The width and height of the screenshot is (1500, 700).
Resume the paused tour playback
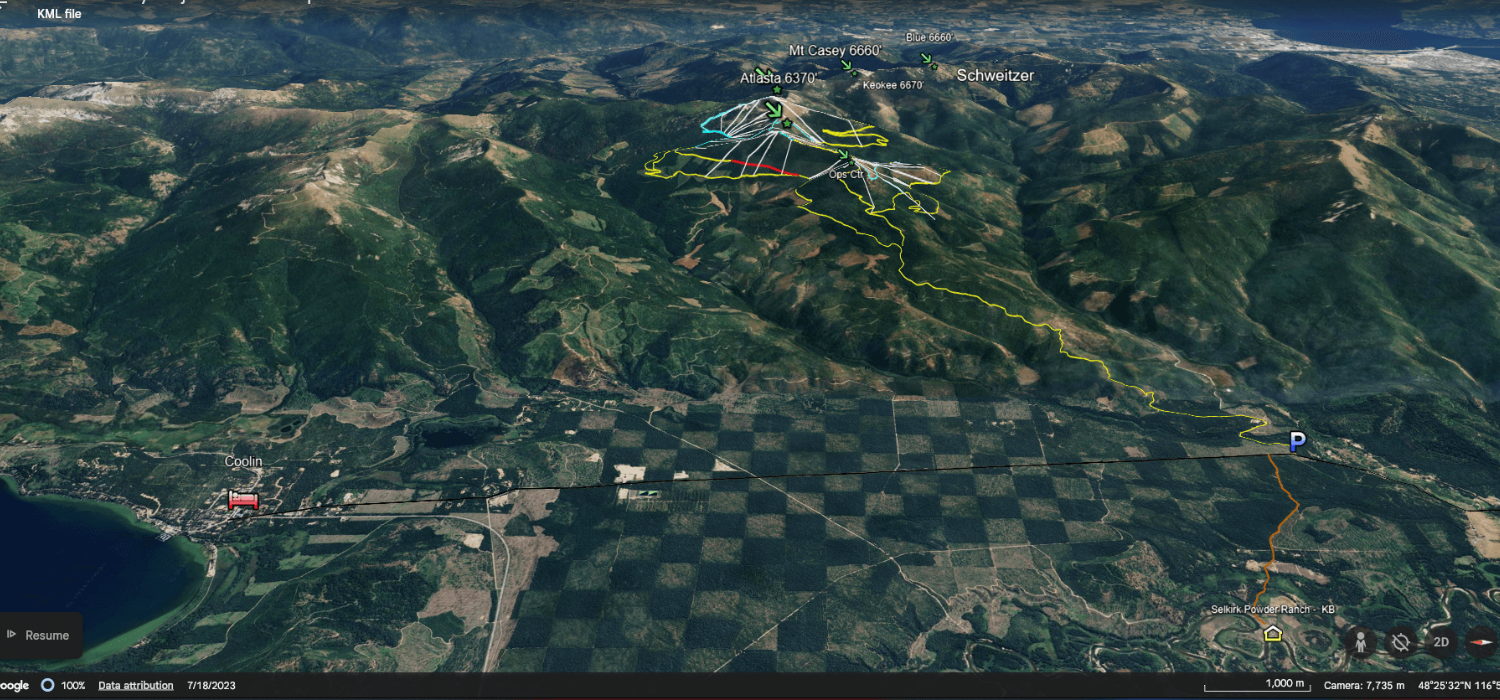tap(38, 635)
